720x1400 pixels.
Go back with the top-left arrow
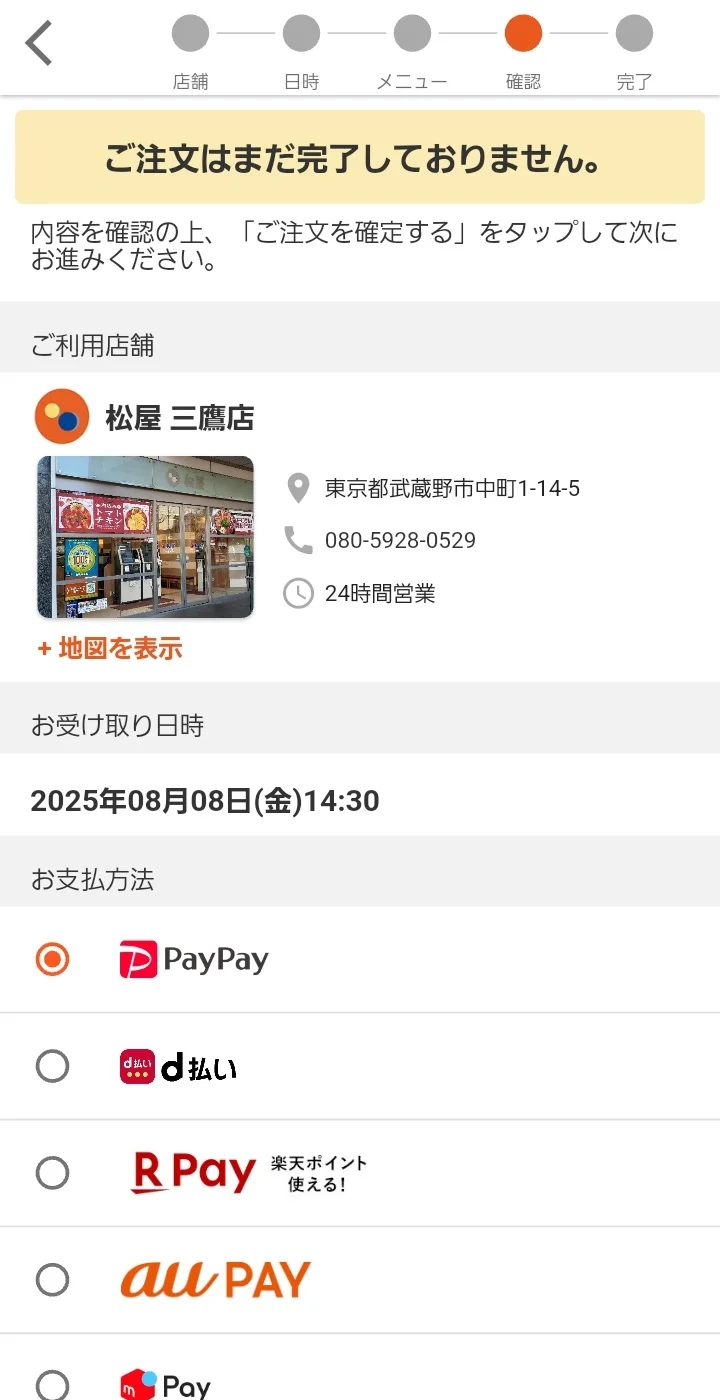[39, 44]
